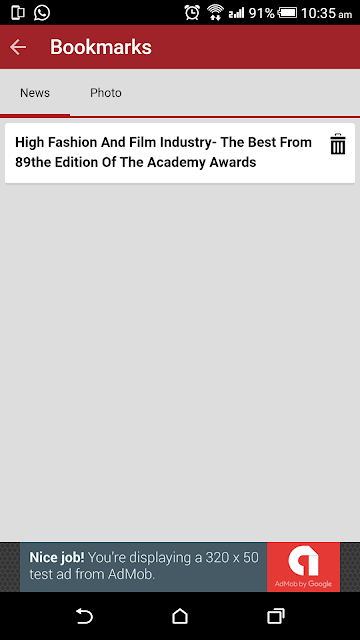Open the AdMob test ad banner
Screen dimensions: 360x640
pos(180,567)
